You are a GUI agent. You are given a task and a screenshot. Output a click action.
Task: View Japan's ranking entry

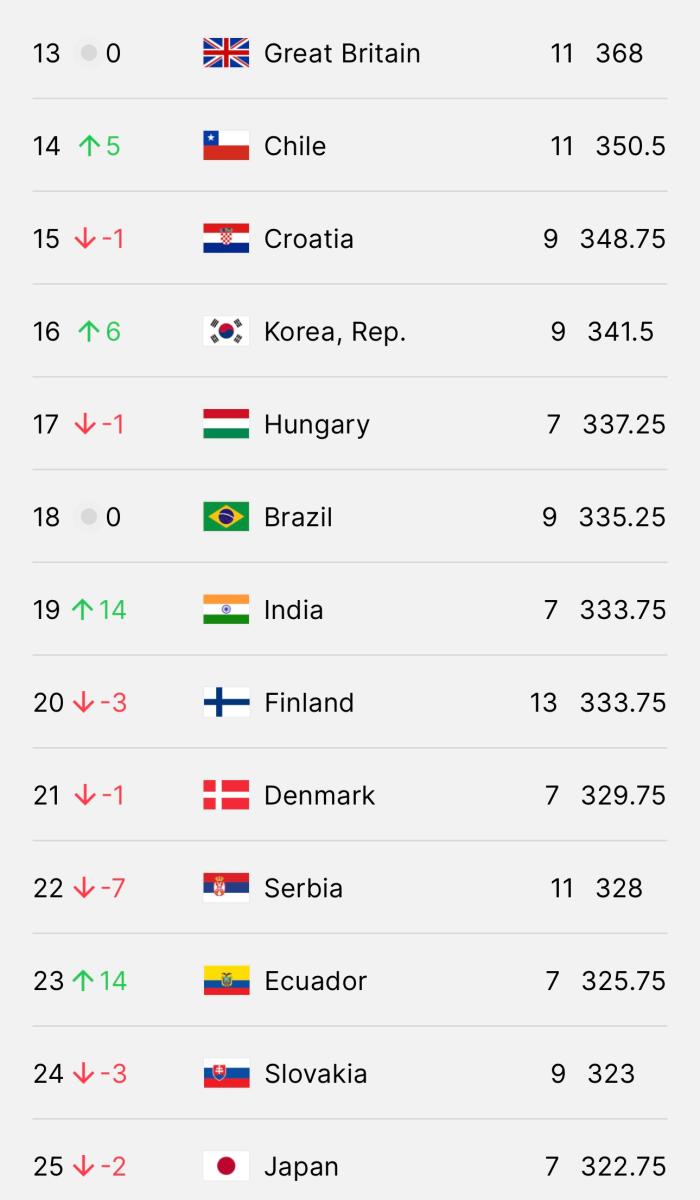pyautogui.click(x=301, y=1167)
